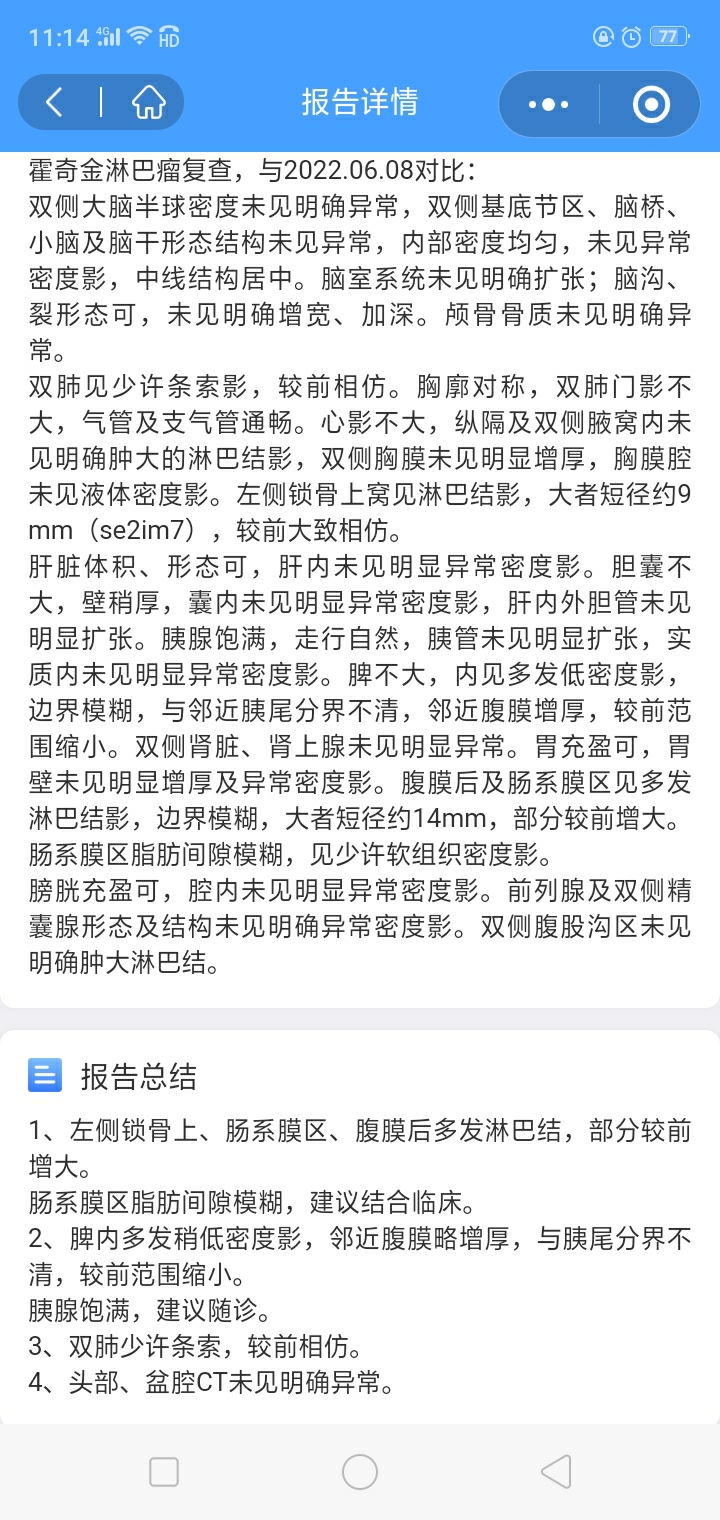
Task: Return to the mini program home page
Action: coord(149,102)
